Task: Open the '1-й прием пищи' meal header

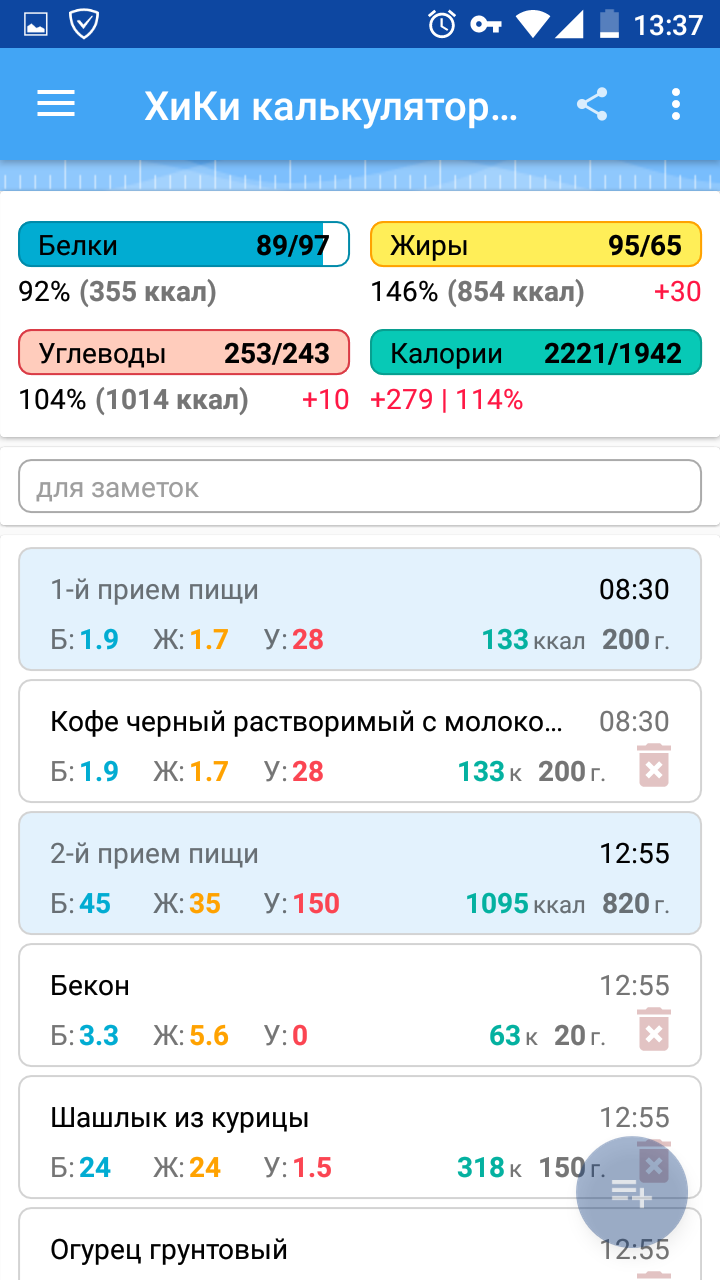Action: click(360, 609)
